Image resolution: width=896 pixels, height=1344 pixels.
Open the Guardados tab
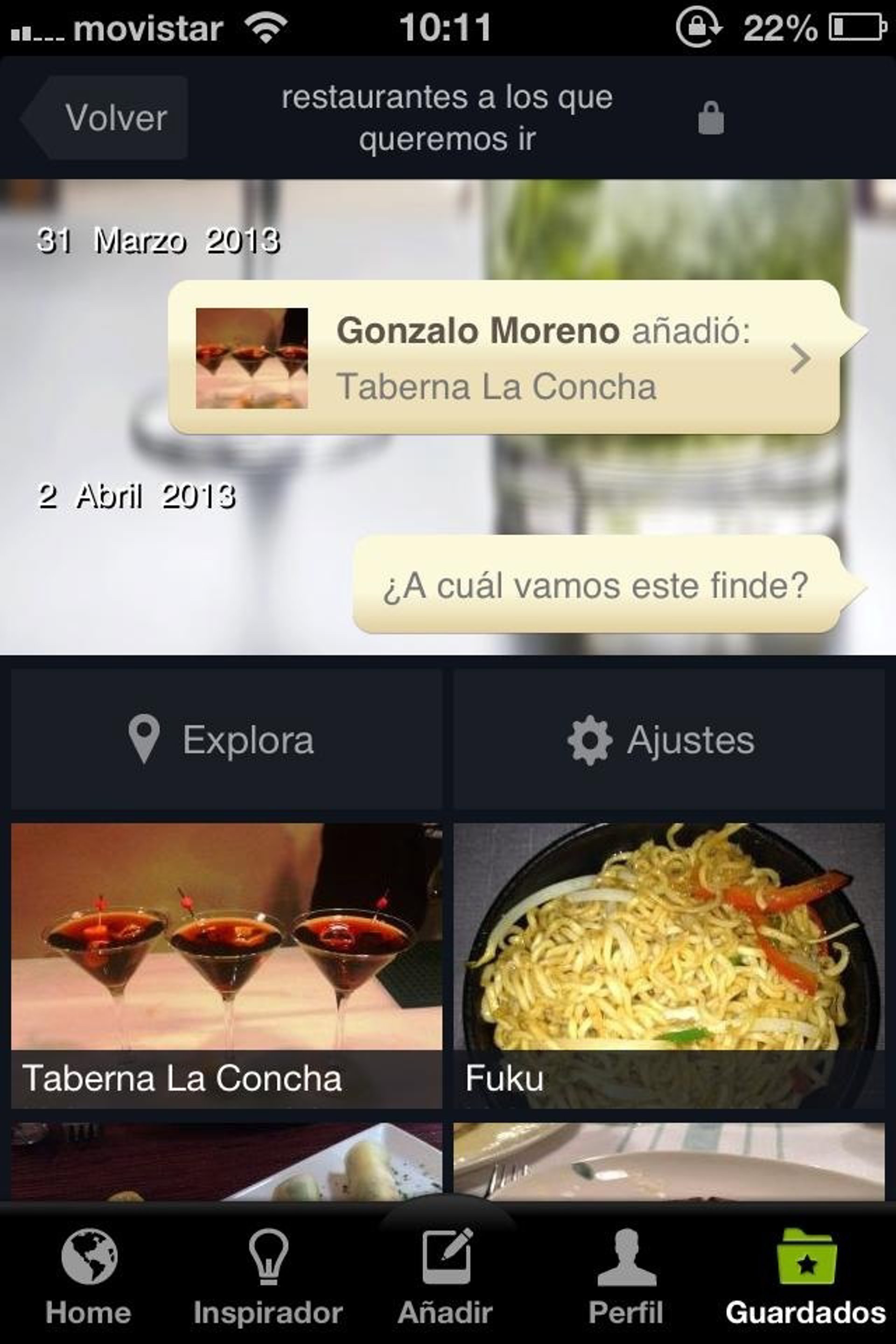click(x=806, y=1278)
